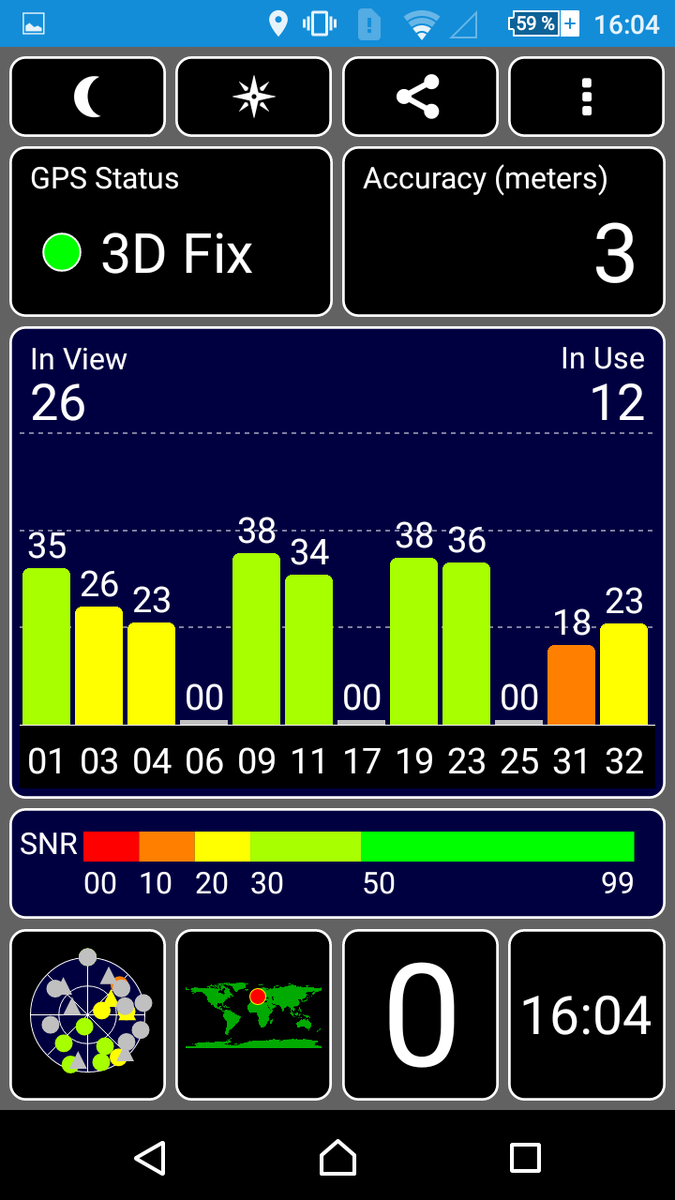Open the 16:04 time tile
This screenshot has width=675, height=1200.
click(587, 1015)
